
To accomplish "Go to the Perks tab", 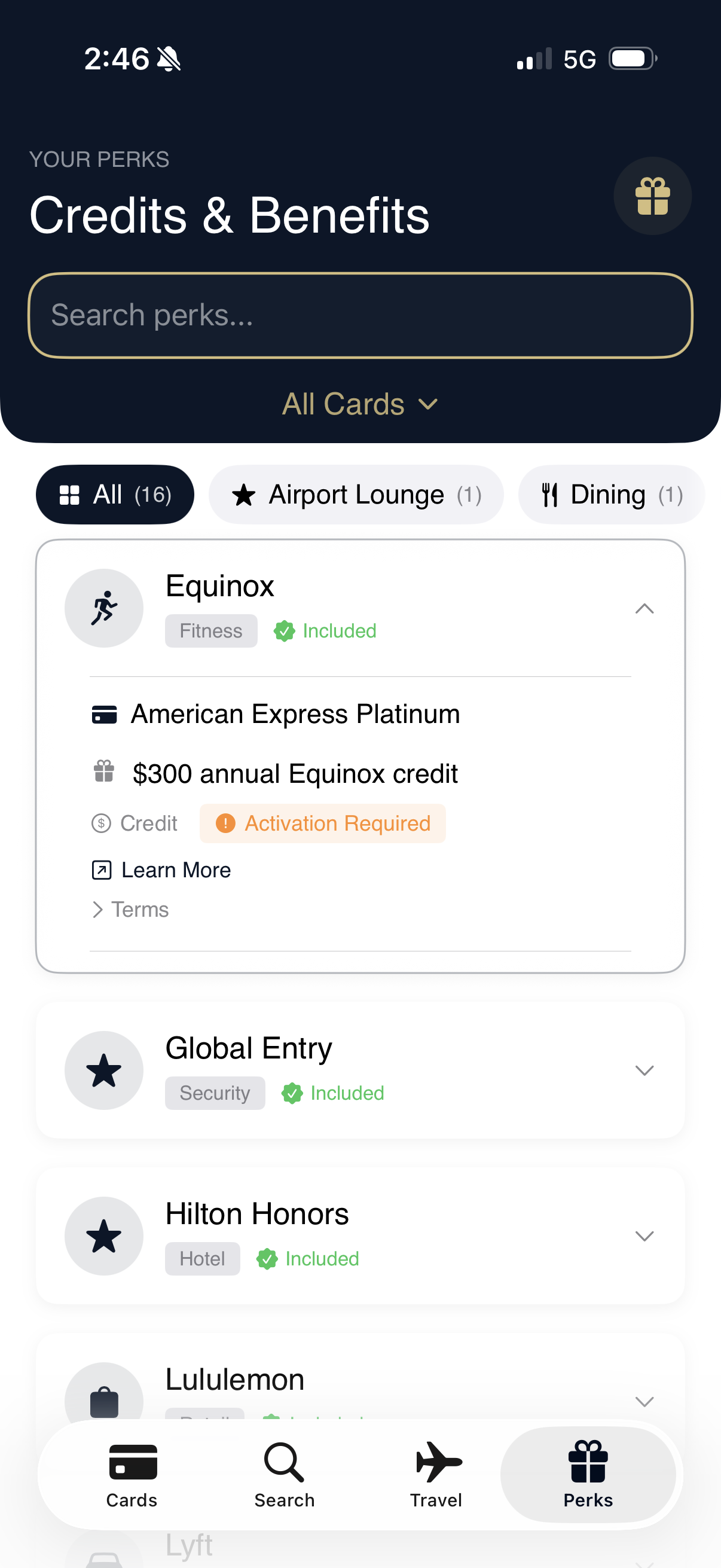I will pos(588,1474).
